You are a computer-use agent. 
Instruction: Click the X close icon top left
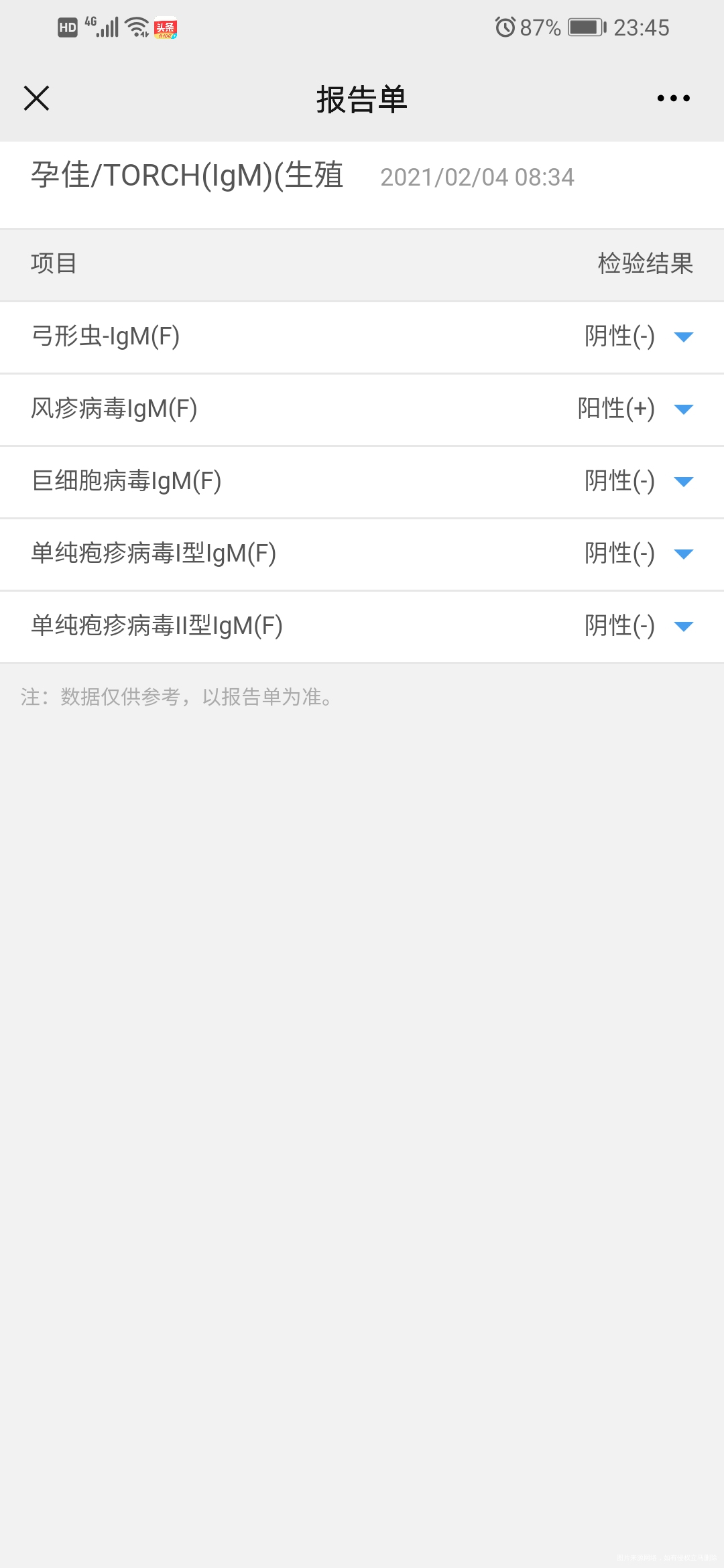tap(36, 98)
